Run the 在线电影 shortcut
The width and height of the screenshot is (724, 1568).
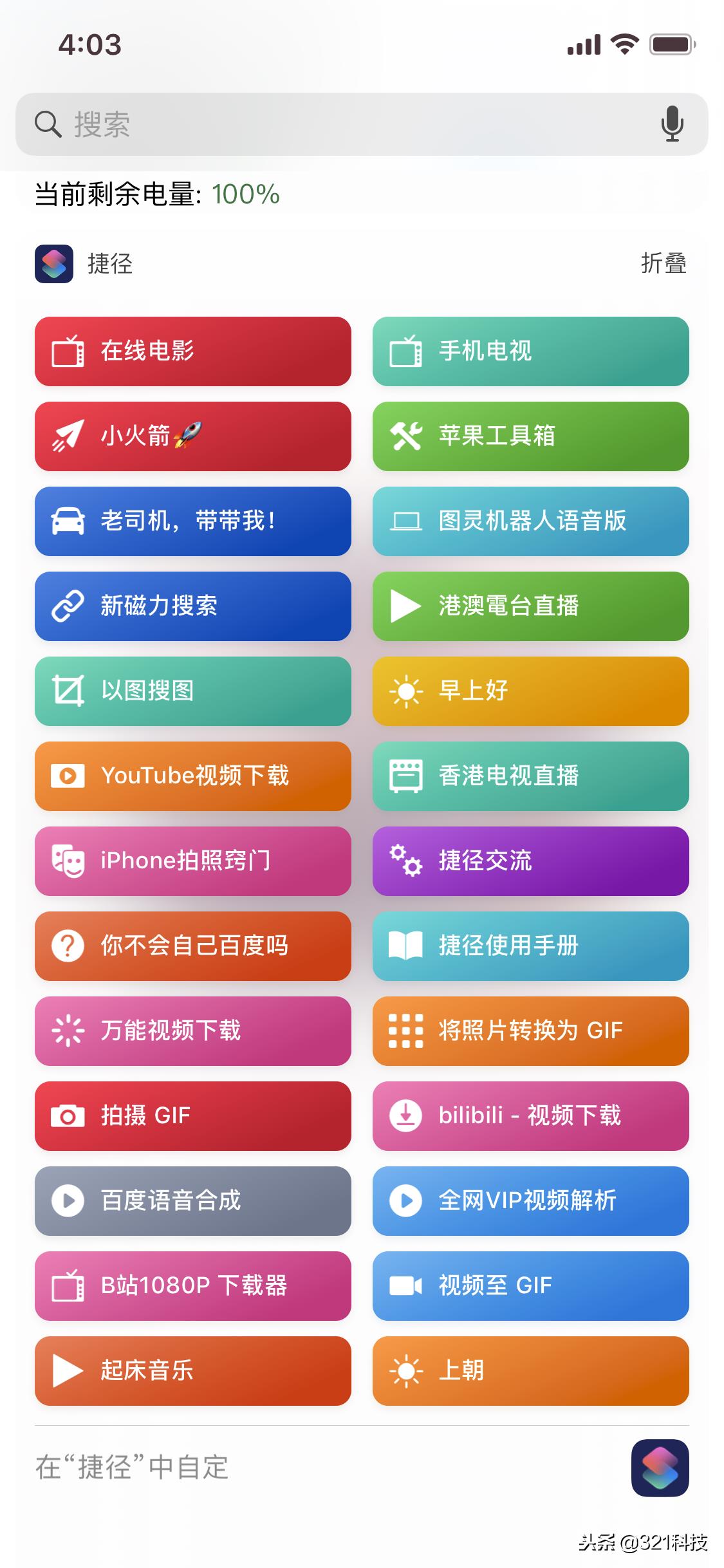point(193,351)
